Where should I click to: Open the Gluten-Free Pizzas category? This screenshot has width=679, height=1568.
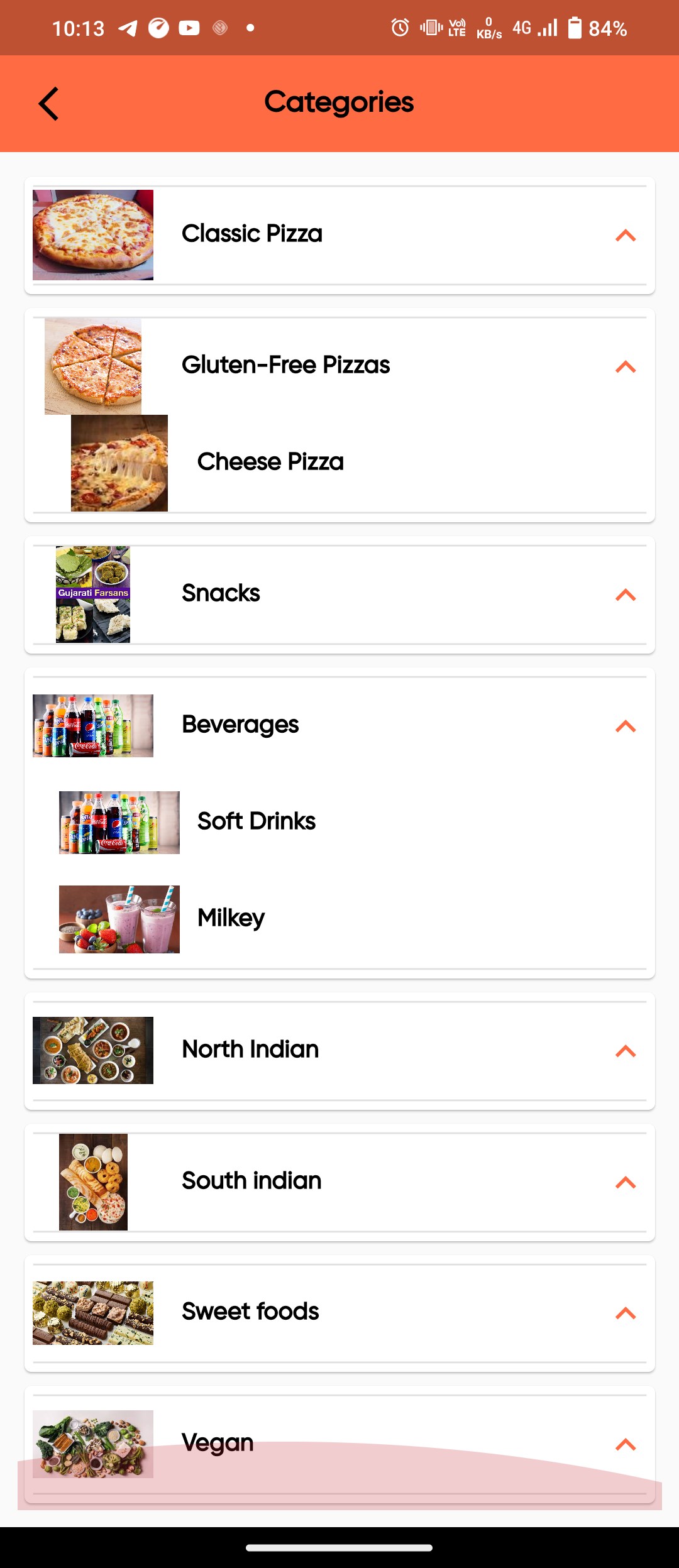[x=285, y=365]
